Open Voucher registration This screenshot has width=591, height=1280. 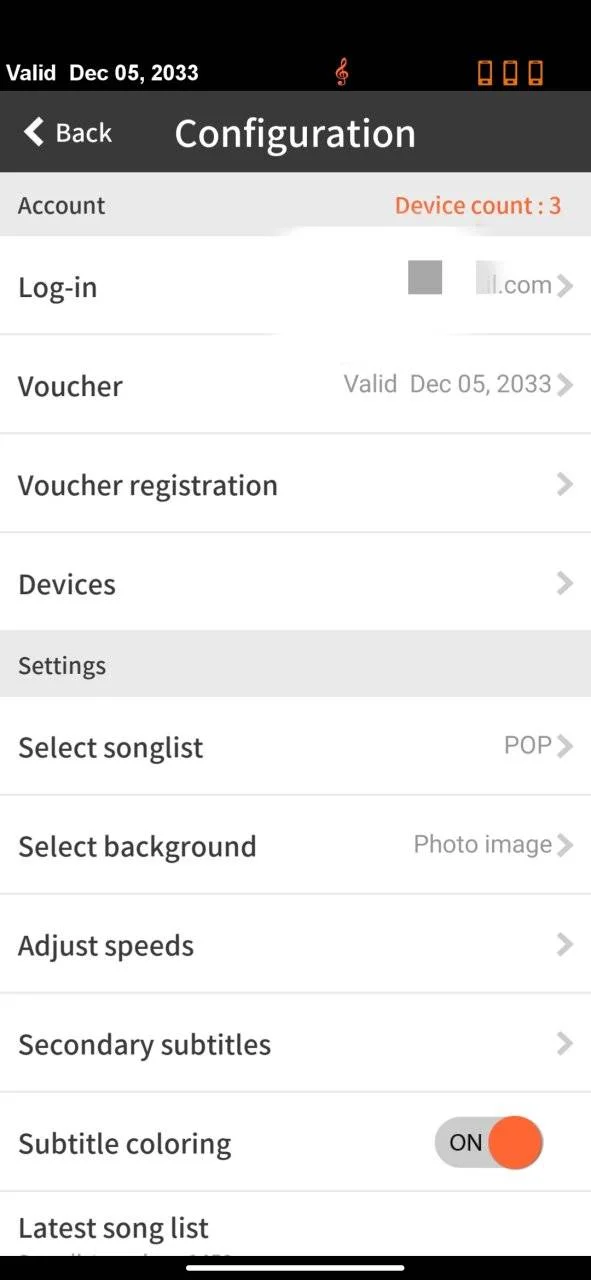[295, 484]
